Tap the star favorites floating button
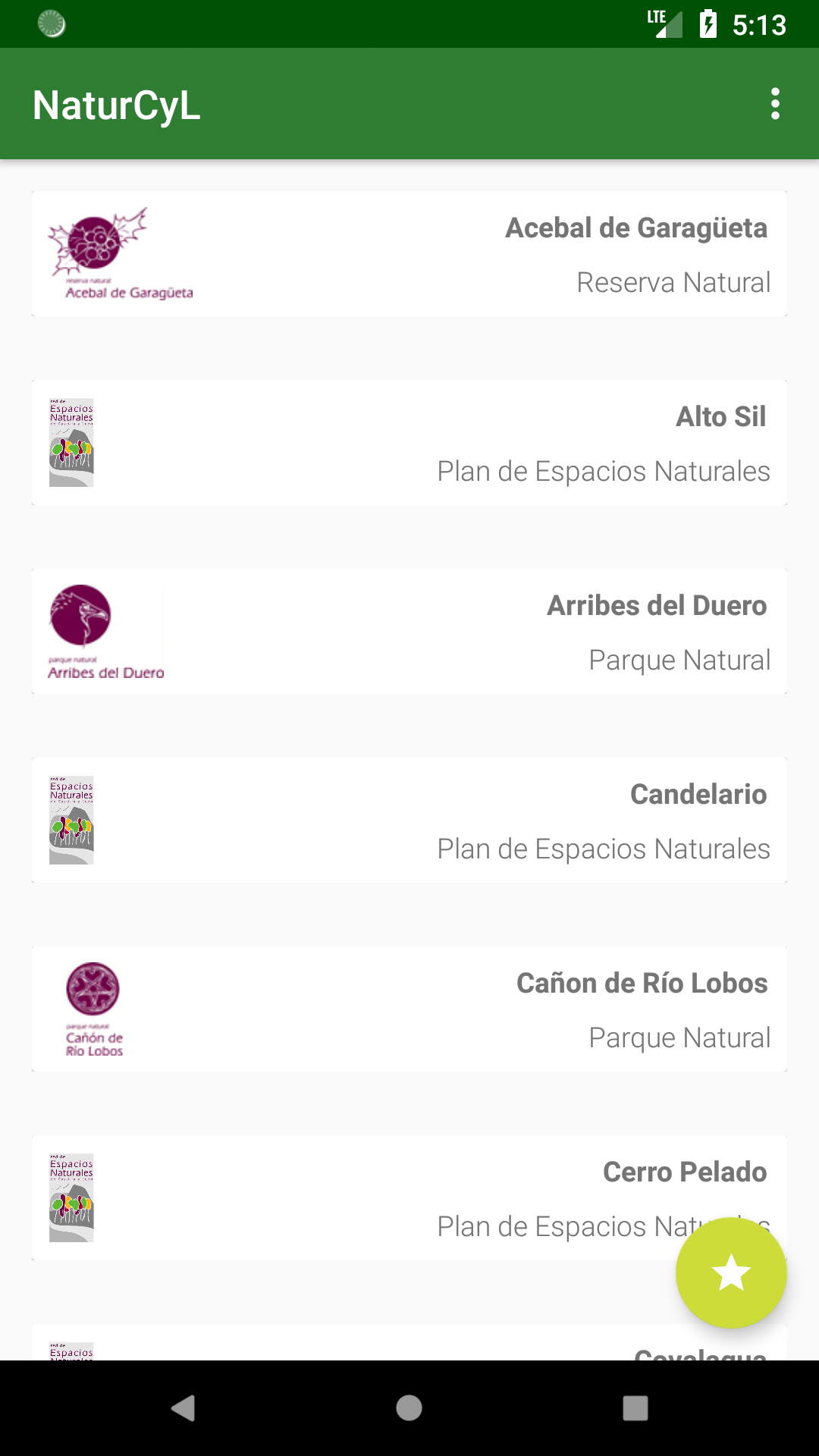 pos(731,1272)
